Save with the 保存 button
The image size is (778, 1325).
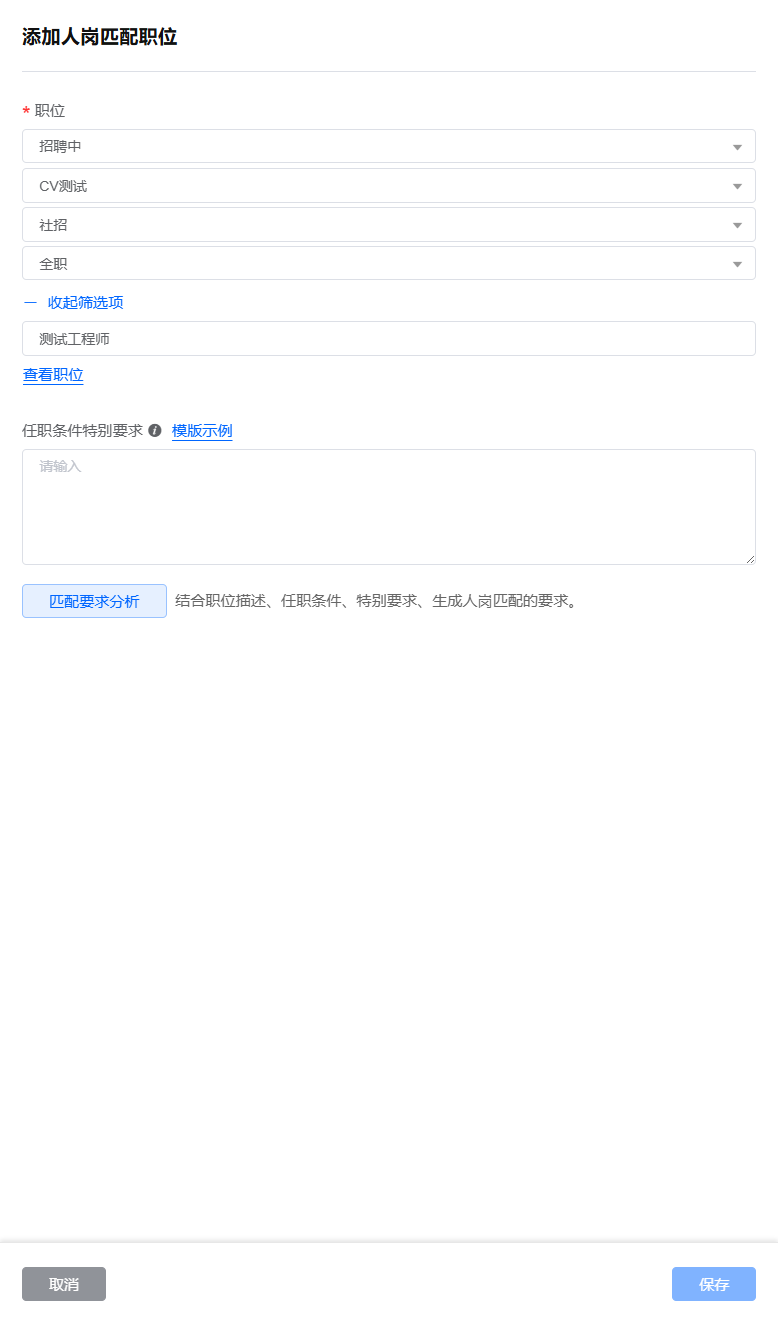pos(714,1284)
